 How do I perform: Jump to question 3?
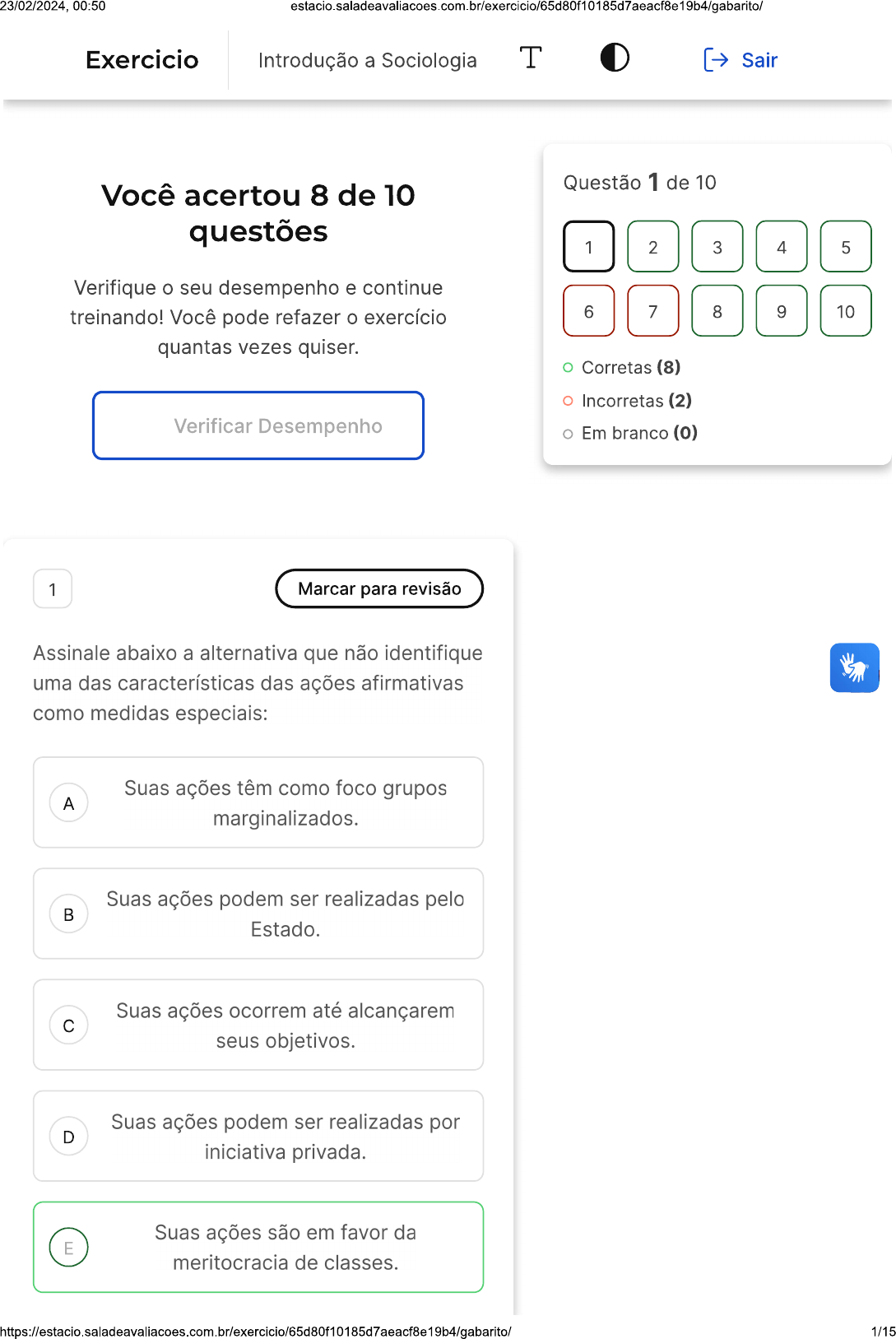(717, 247)
